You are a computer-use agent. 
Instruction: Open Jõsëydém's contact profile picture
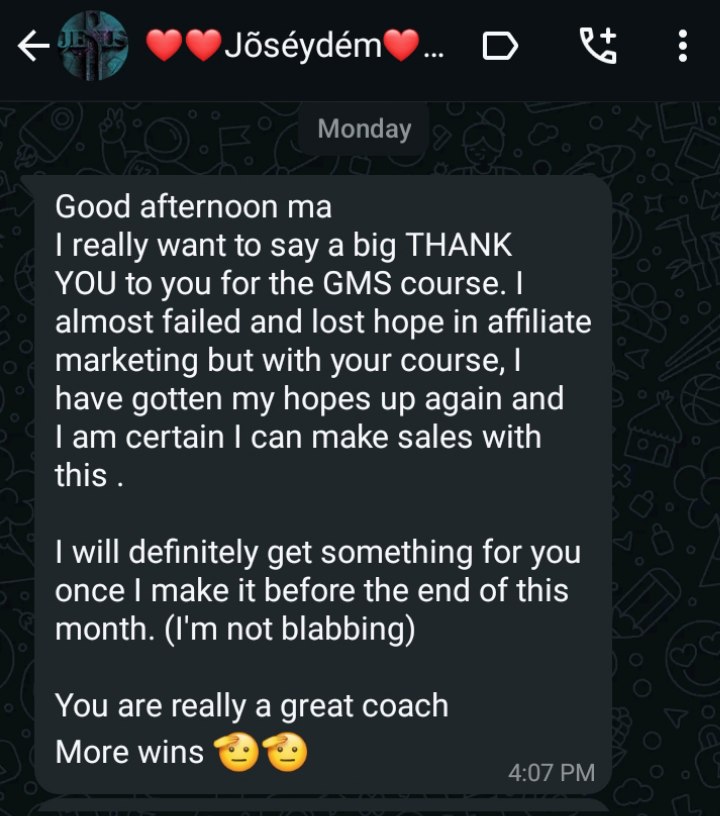click(94, 46)
